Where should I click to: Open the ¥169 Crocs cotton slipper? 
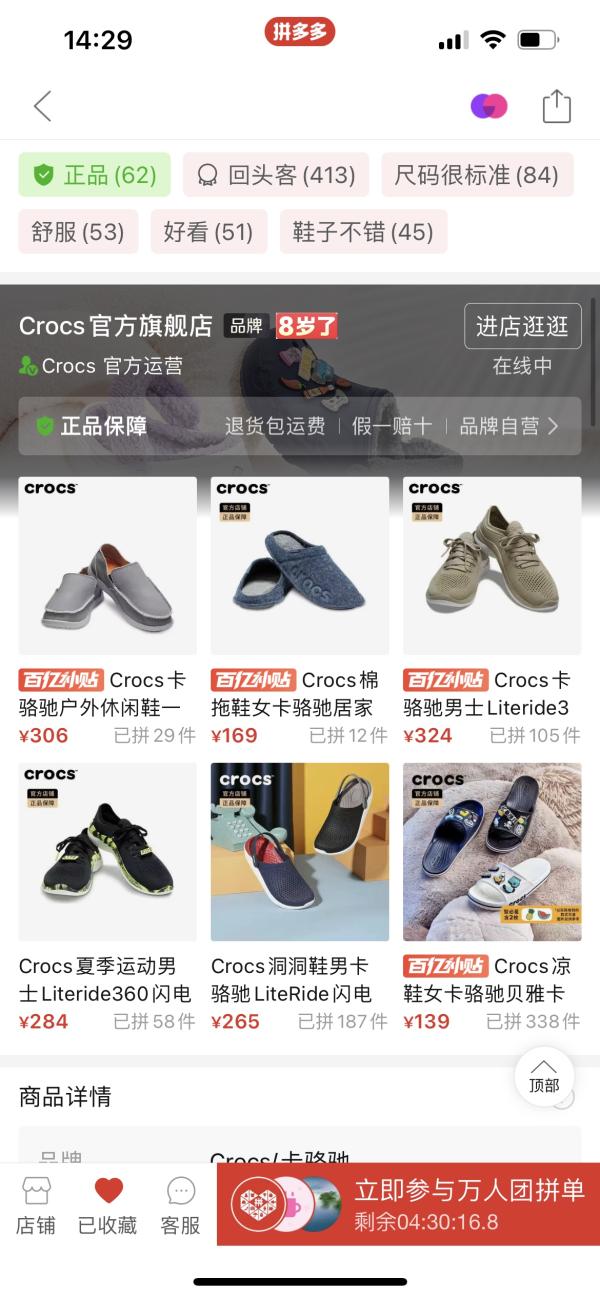pyautogui.click(x=299, y=567)
